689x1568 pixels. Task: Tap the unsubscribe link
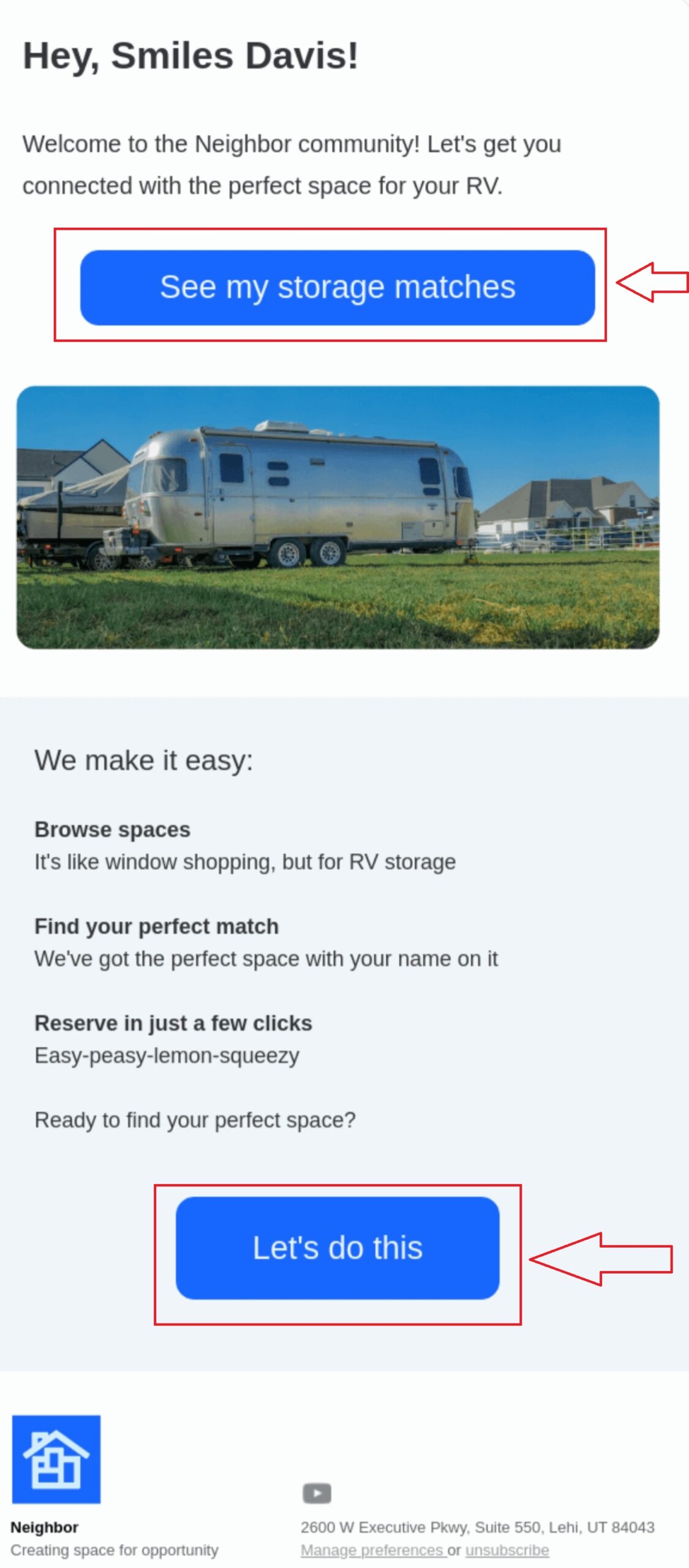(506, 1550)
